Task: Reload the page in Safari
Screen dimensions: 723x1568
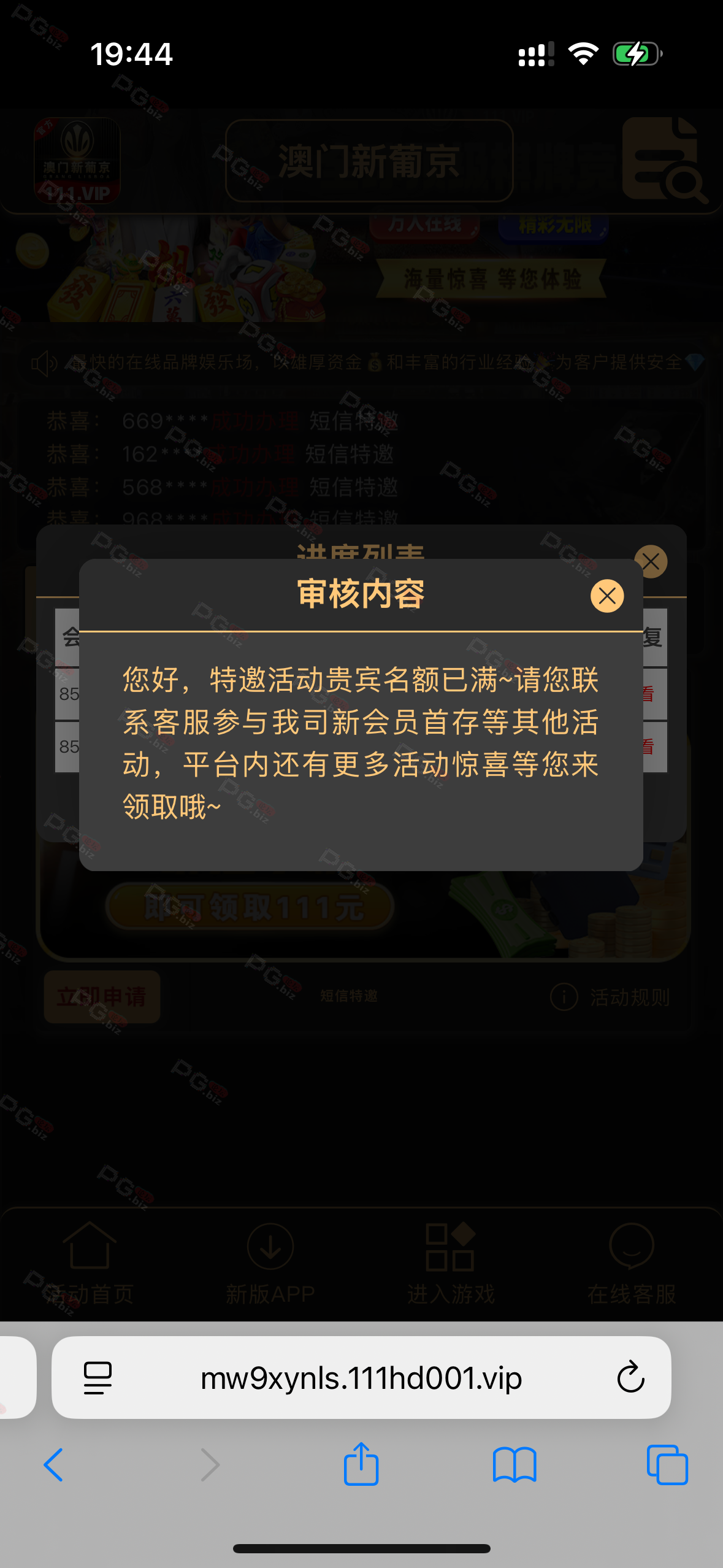Action: 630,1378
